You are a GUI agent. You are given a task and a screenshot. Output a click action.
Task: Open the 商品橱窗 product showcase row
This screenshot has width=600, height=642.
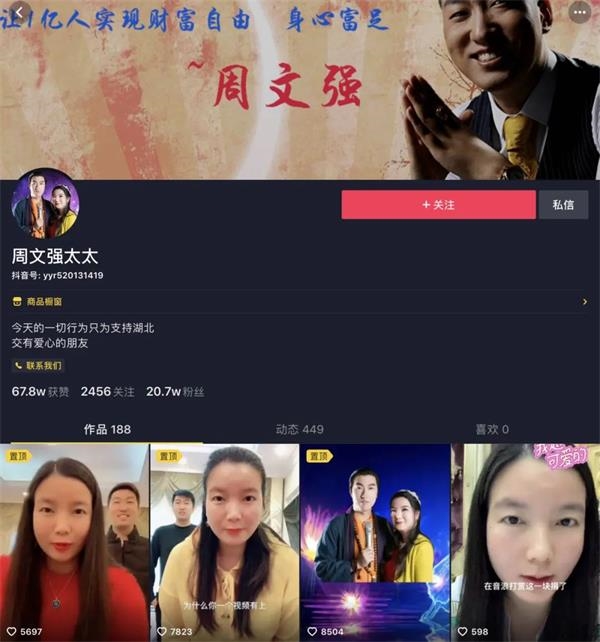(x=300, y=301)
